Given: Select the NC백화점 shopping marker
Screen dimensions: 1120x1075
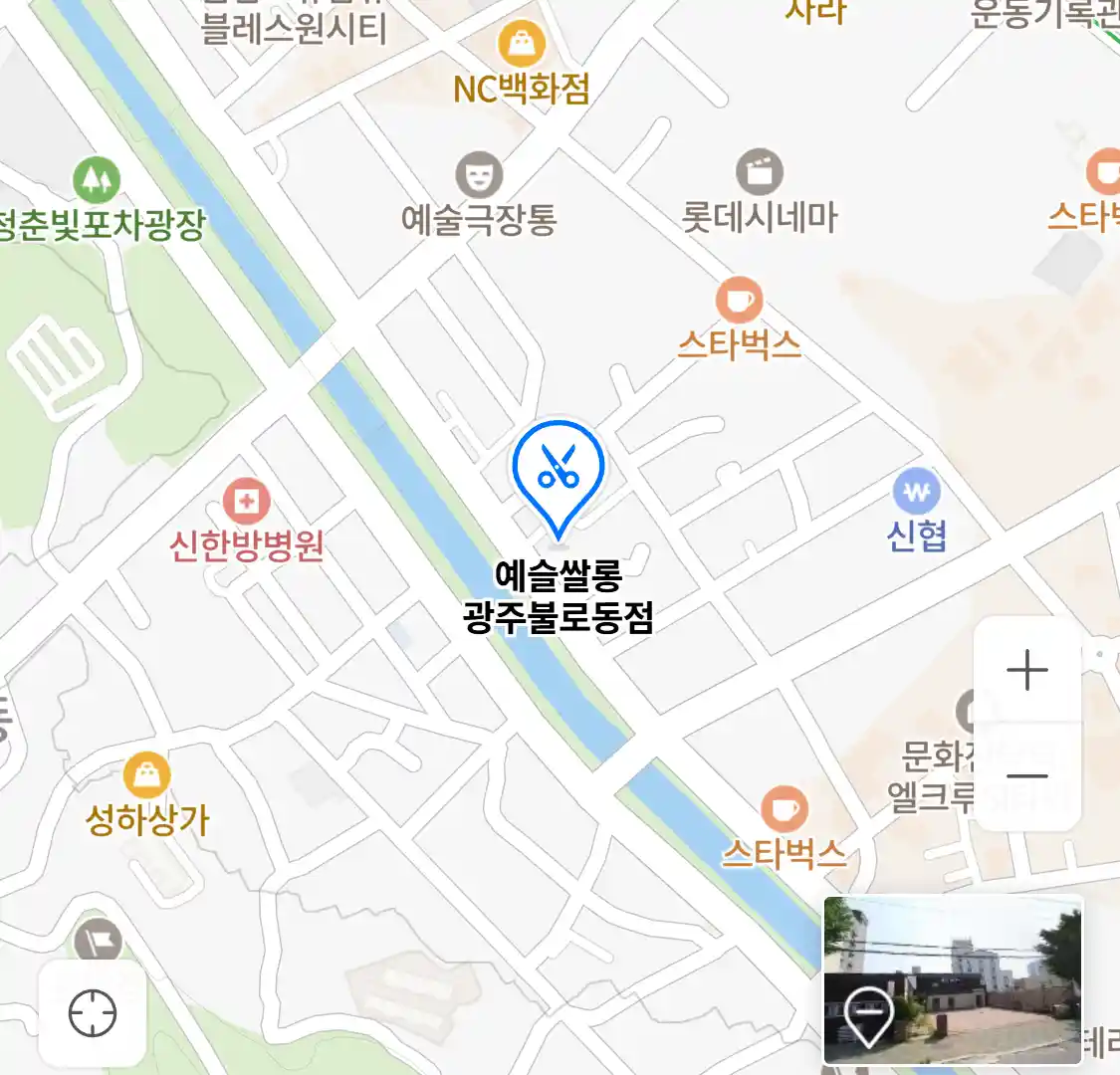Looking at the screenshot, I should [x=521, y=45].
